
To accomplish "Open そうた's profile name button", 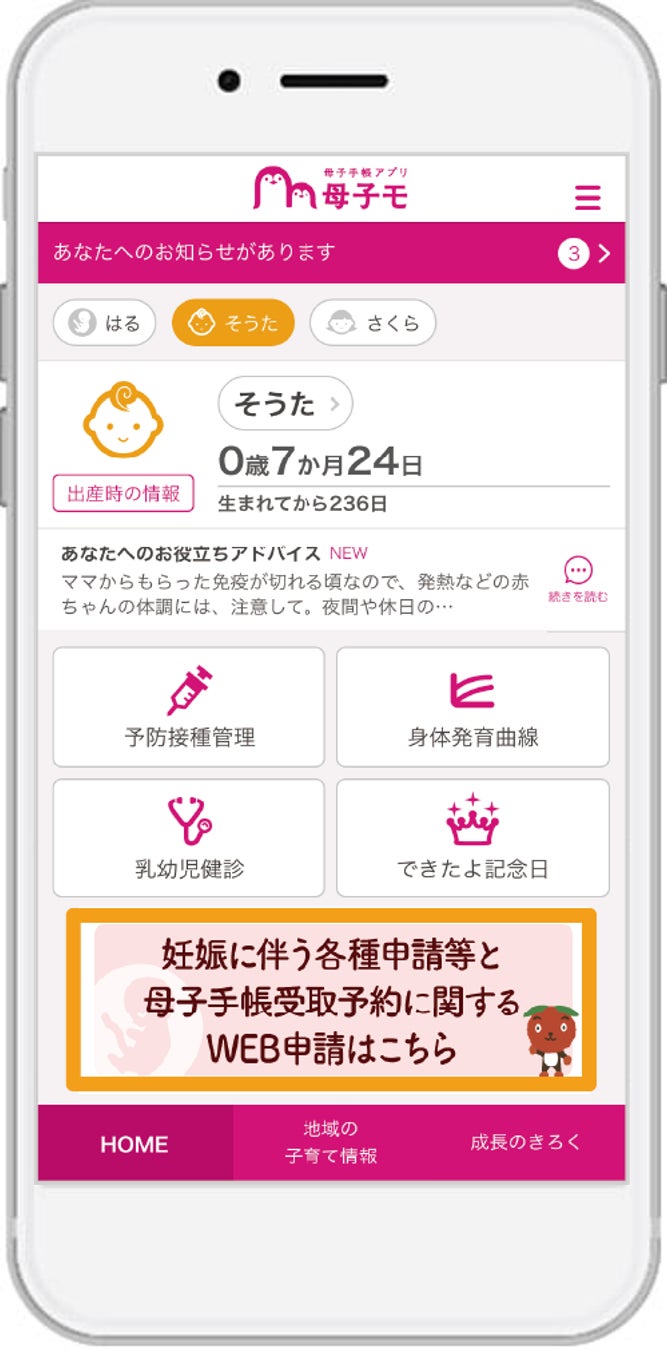I will pyautogui.click(x=285, y=404).
